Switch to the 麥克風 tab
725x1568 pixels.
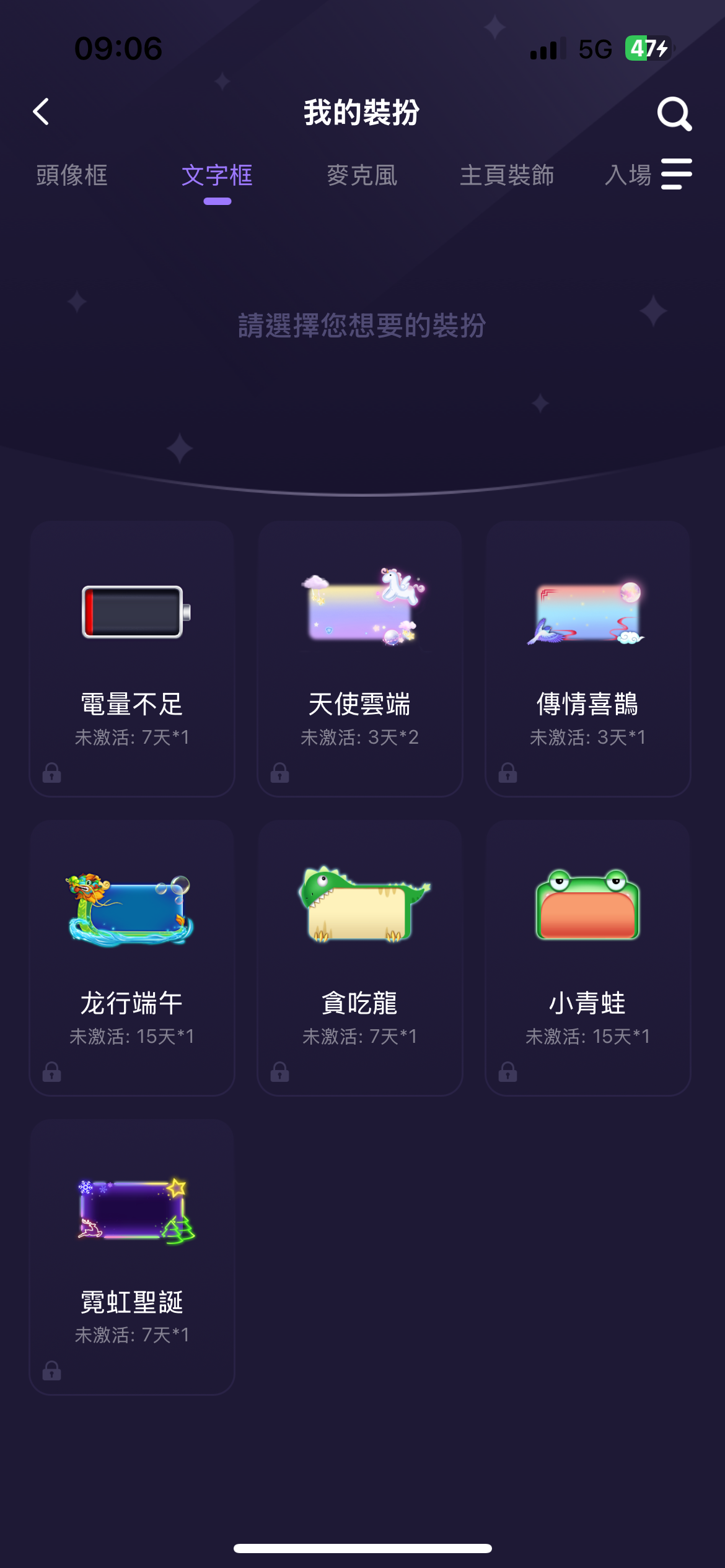(362, 175)
